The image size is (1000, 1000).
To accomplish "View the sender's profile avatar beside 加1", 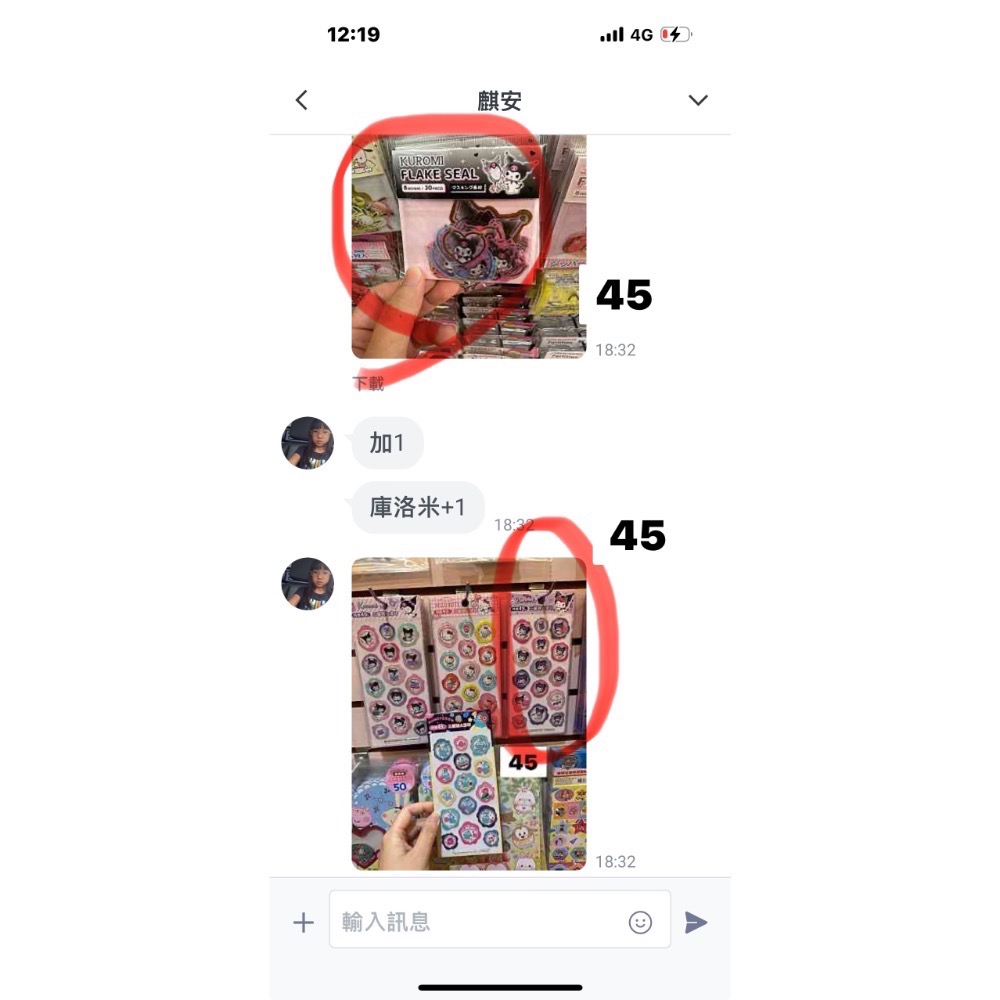I will tap(307, 443).
